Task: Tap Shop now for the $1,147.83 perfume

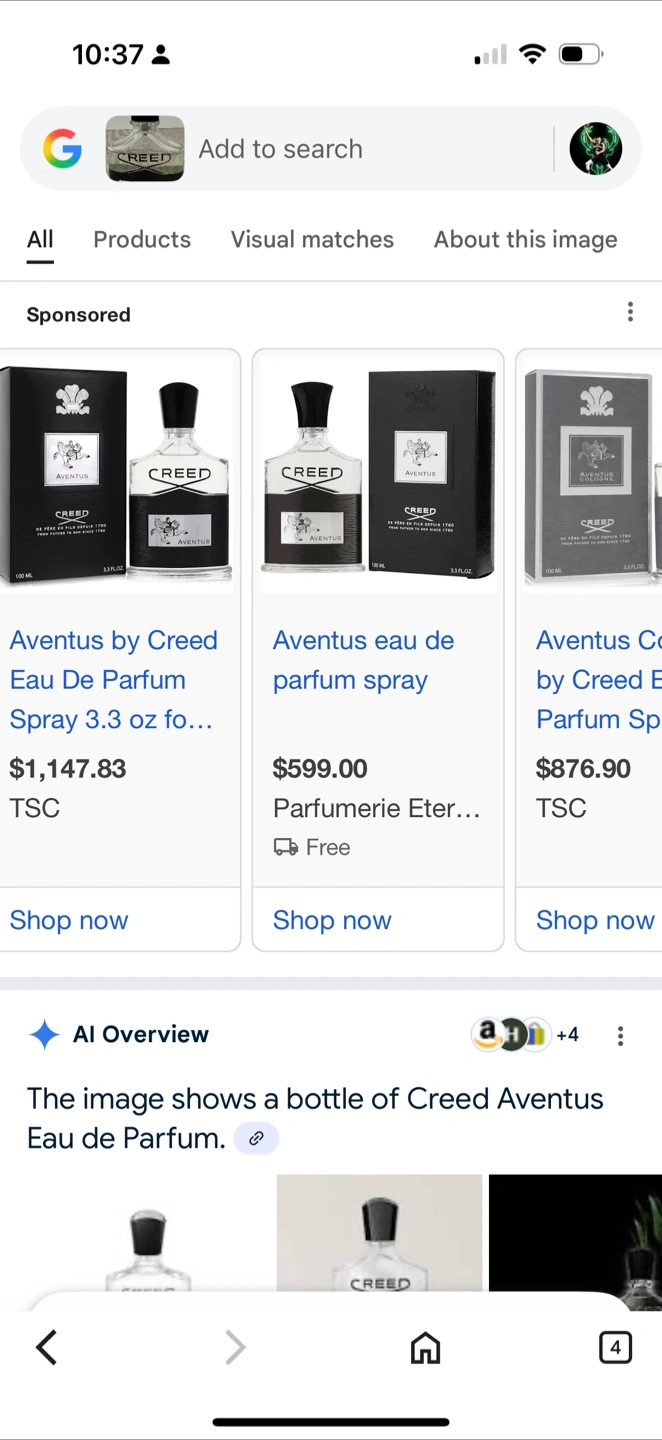Action: click(x=69, y=920)
